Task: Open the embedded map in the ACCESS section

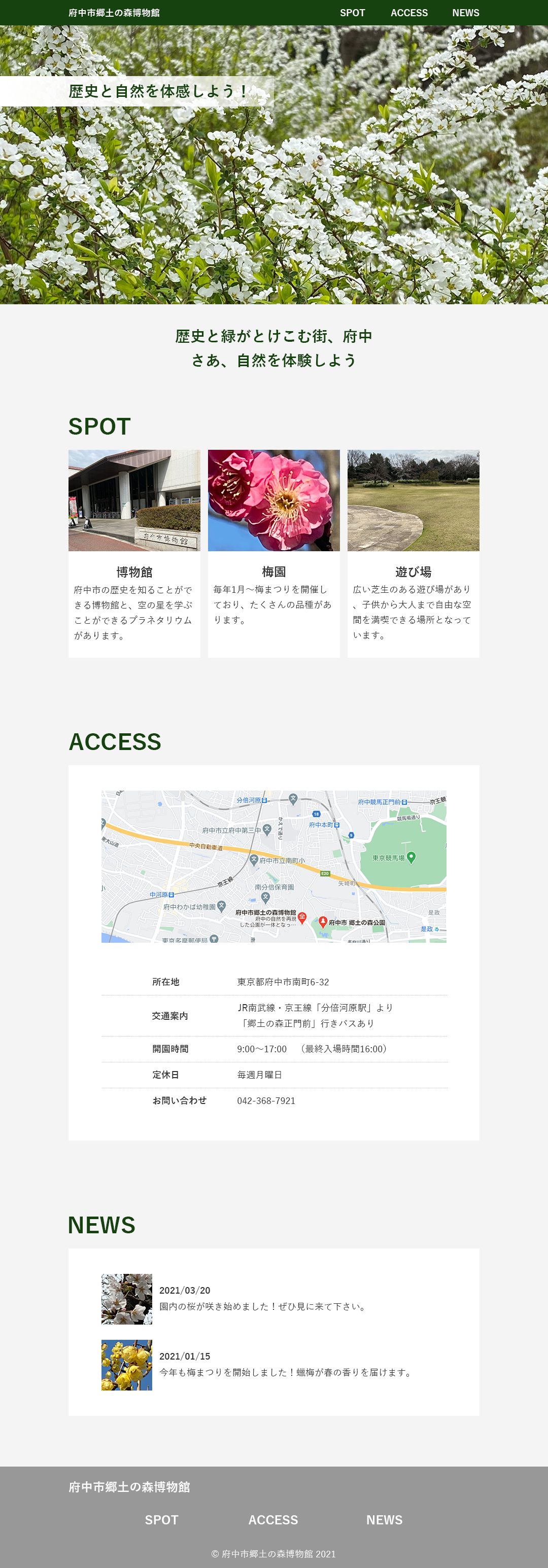Action: coord(273,866)
